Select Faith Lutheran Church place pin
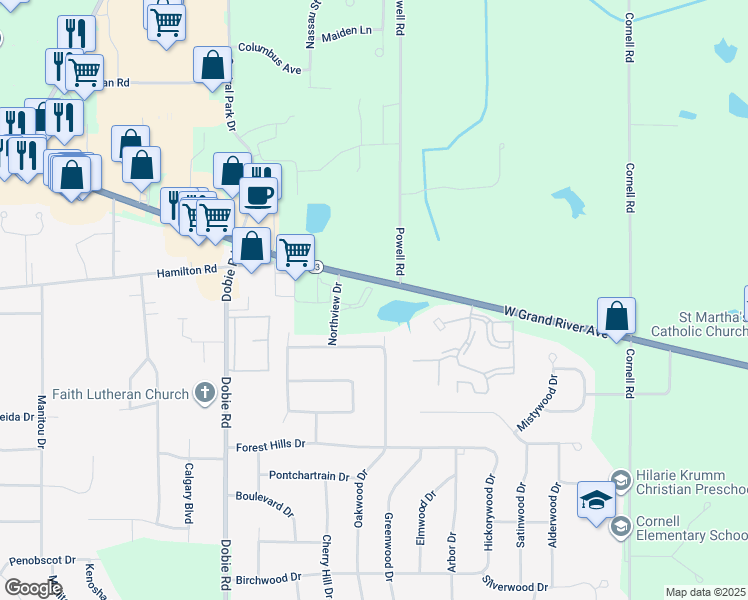The height and width of the screenshot is (600, 748). point(205,394)
